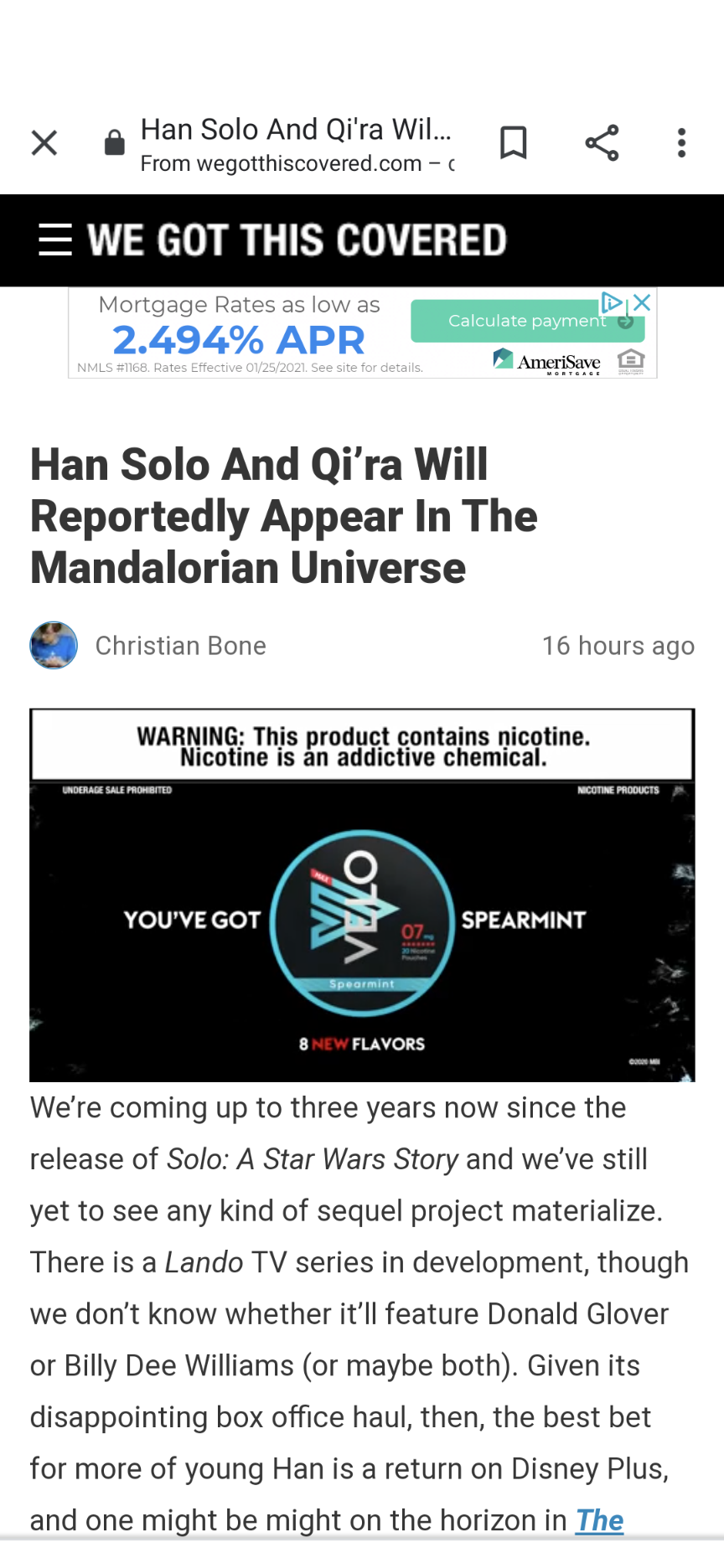The width and height of the screenshot is (724, 1568).
Task: Open Christian Bone's profile picture
Action: click(x=53, y=646)
